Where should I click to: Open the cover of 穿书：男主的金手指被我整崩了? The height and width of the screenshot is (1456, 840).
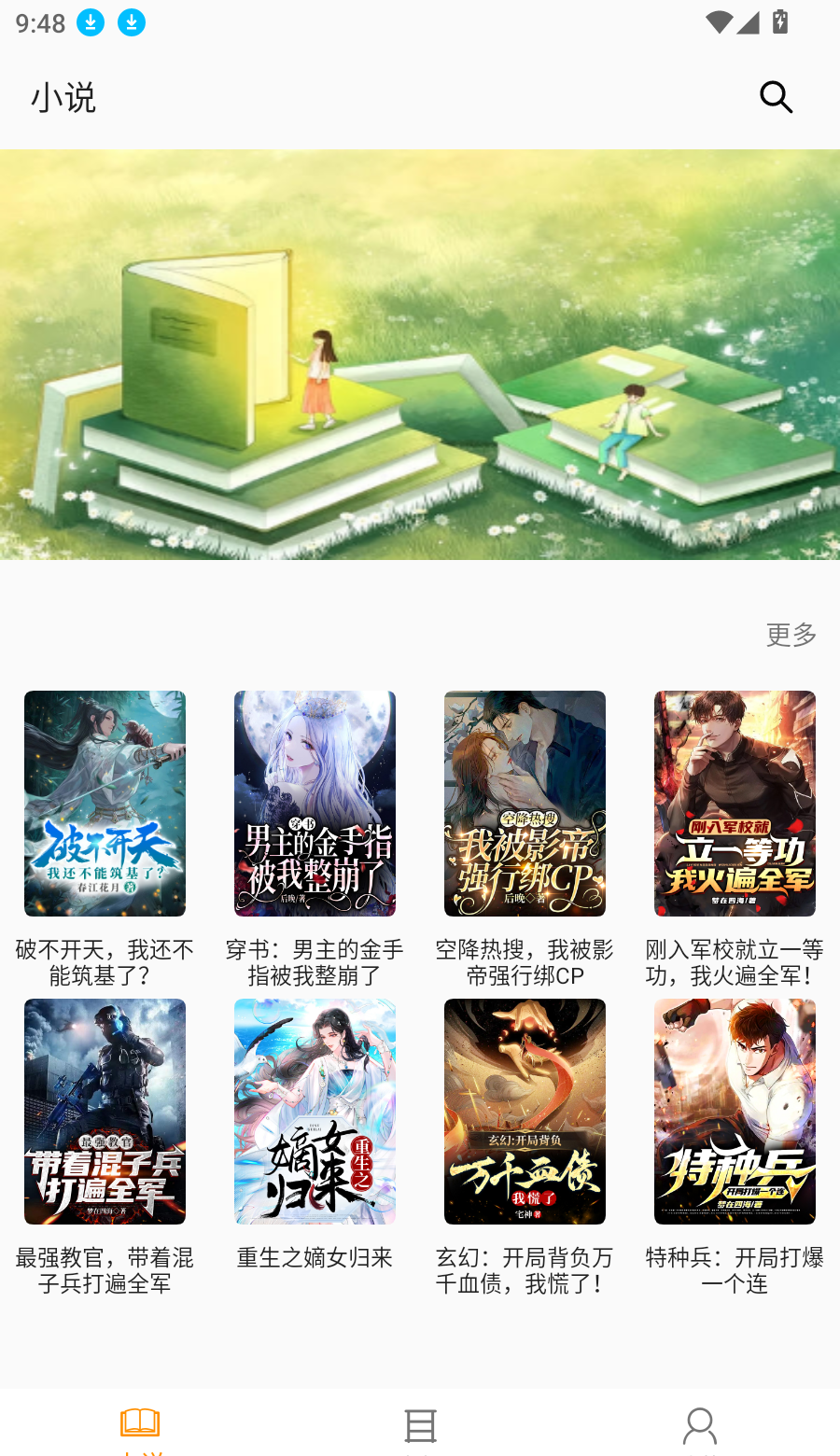click(x=315, y=804)
